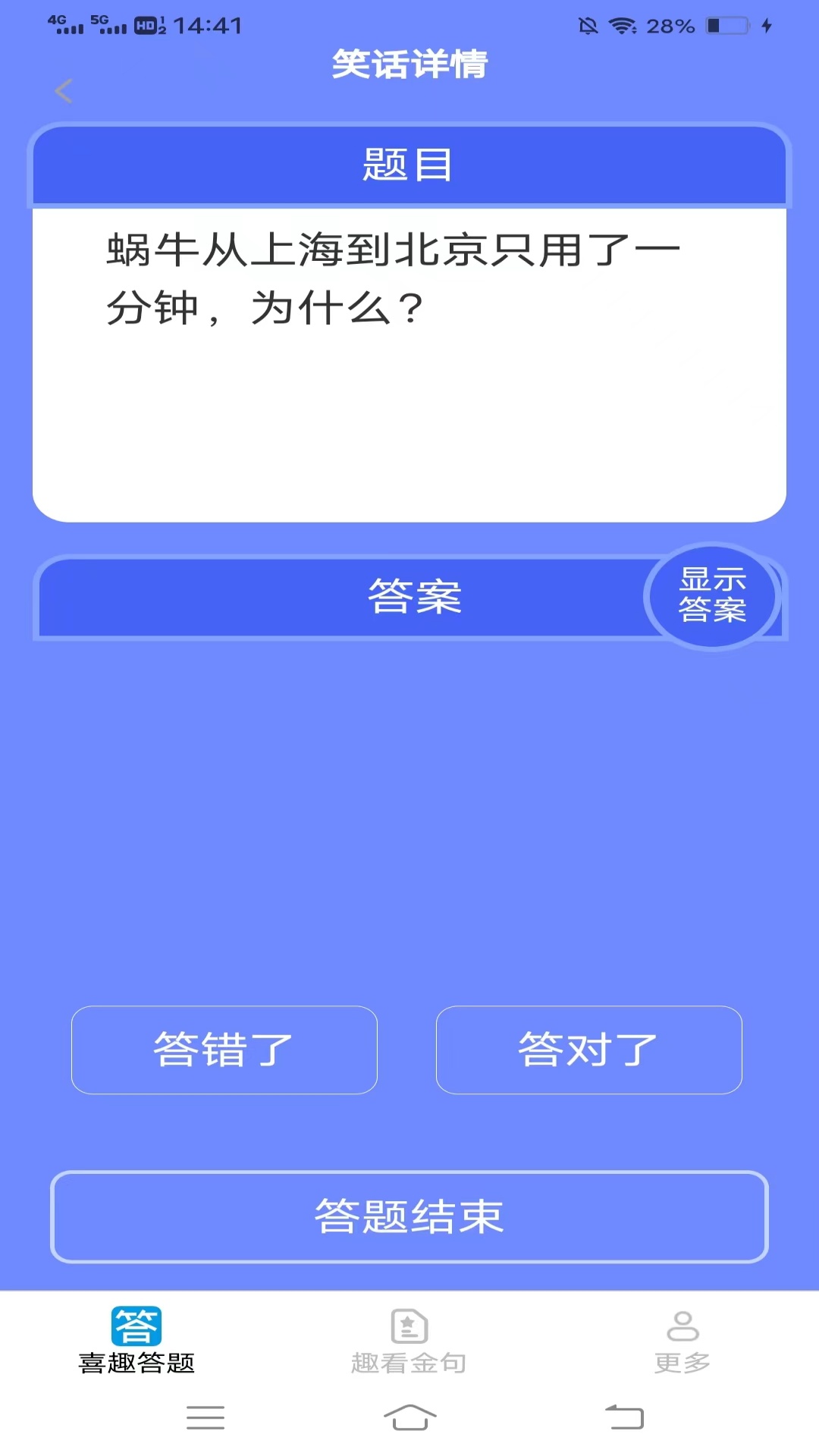Tap the system back button
Viewport: 819px width, 1456px height.
(624, 1417)
